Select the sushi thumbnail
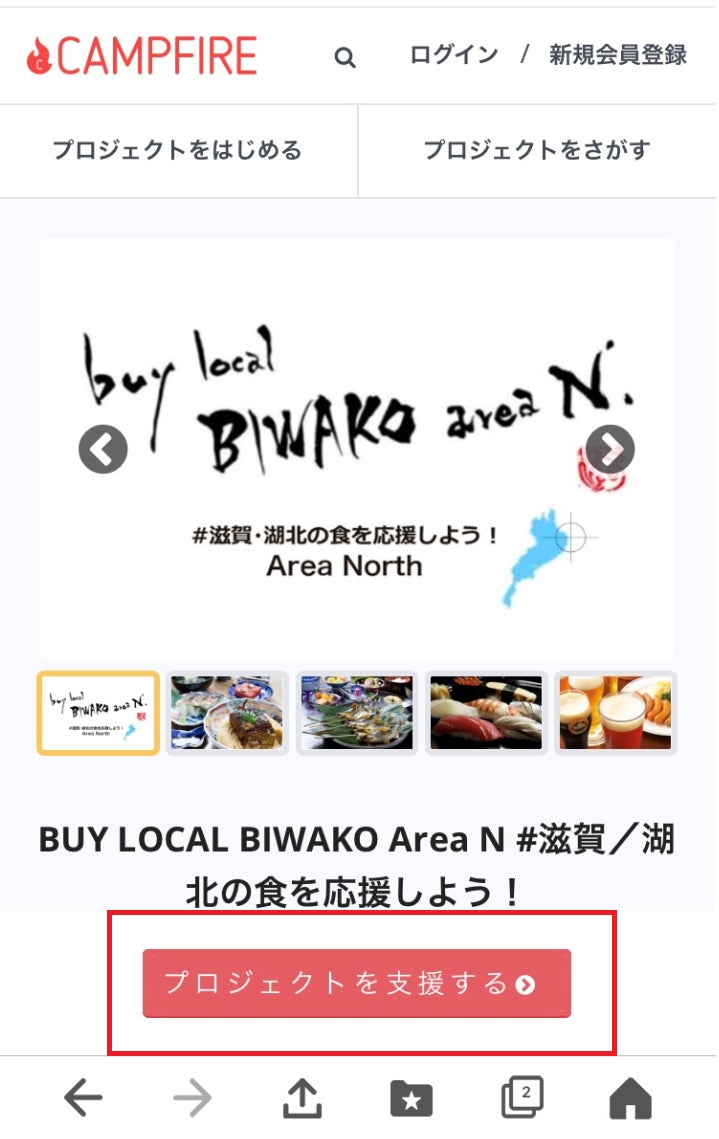This screenshot has height=1139, width=719. coord(486,713)
